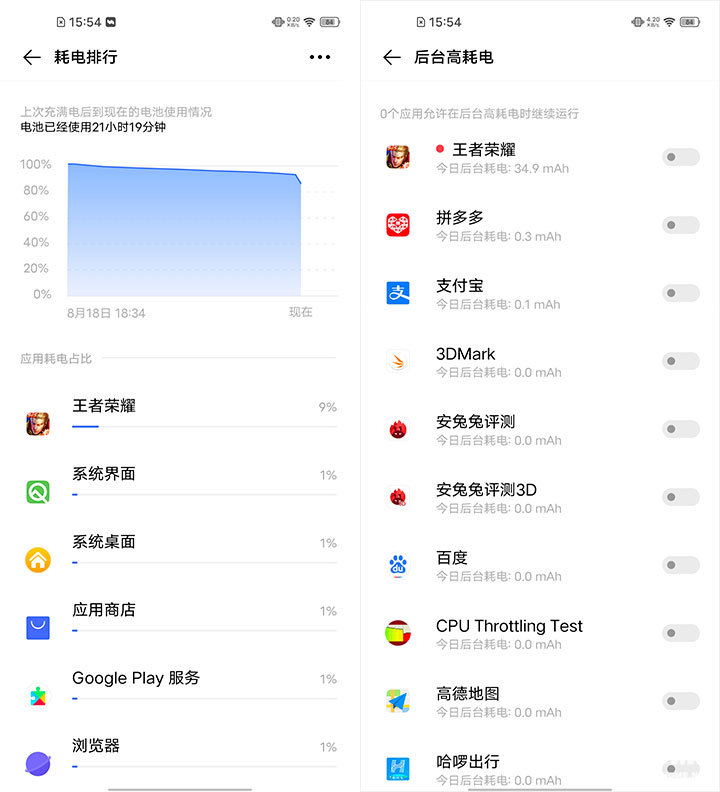Image resolution: width=720 pixels, height=792 pixels.
Task: Allow 王者荣耀 high background power usage
Action: point(680,157)
